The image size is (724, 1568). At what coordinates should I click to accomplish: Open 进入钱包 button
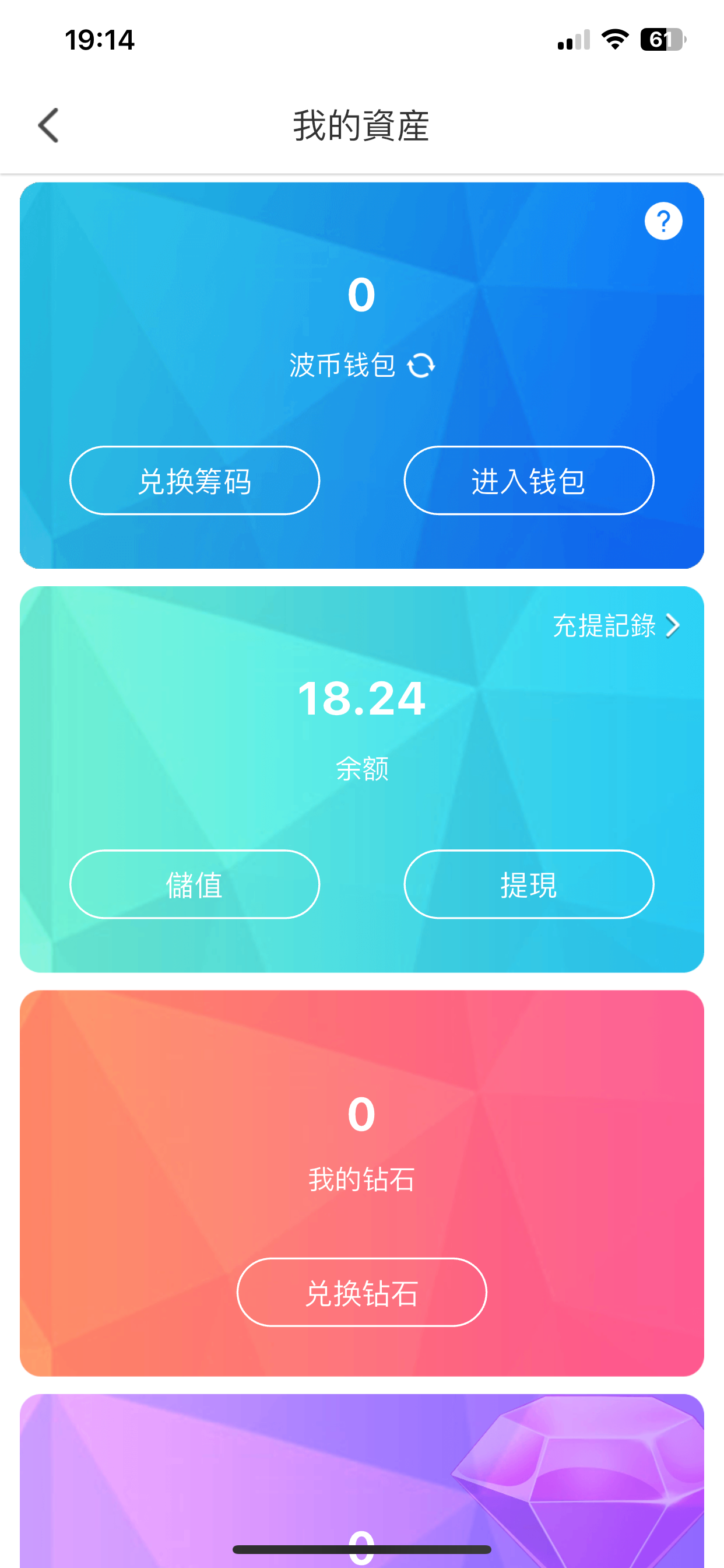point(528,481)
